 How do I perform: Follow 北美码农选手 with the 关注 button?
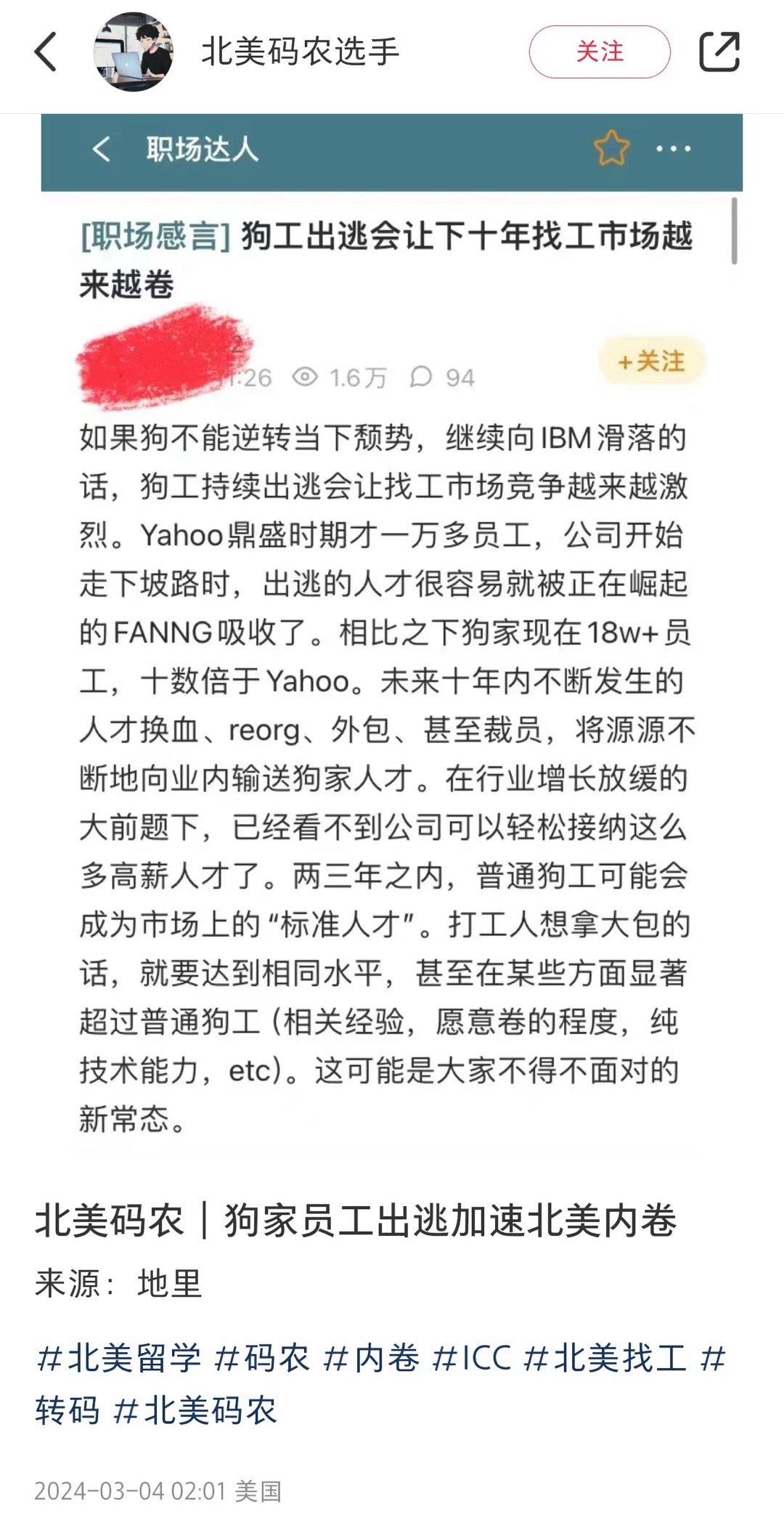coord(600,52)
